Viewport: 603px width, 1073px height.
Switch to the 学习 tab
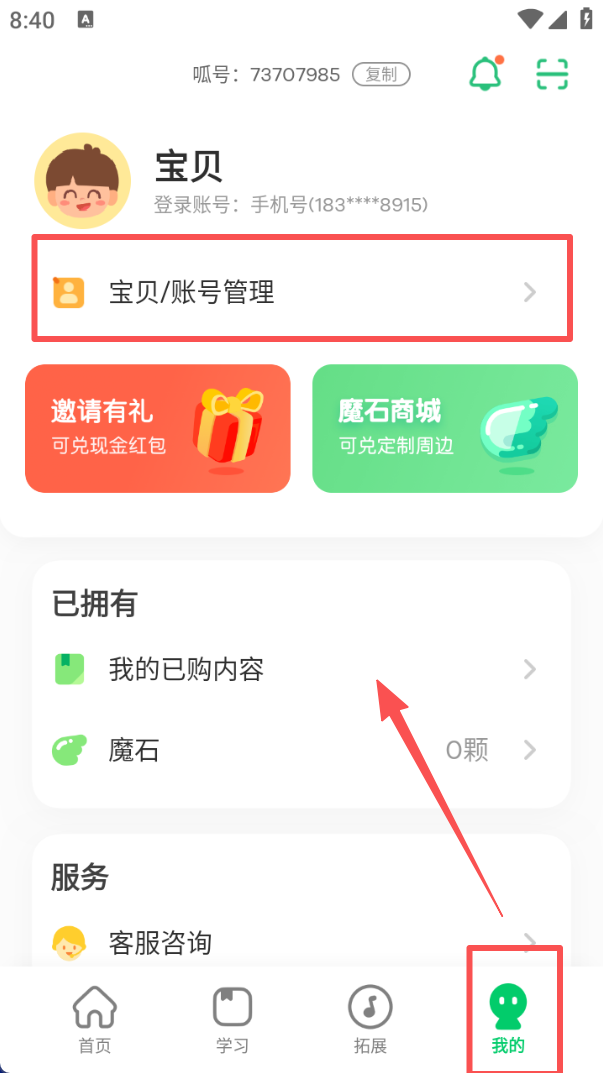tap(232, 1020)
